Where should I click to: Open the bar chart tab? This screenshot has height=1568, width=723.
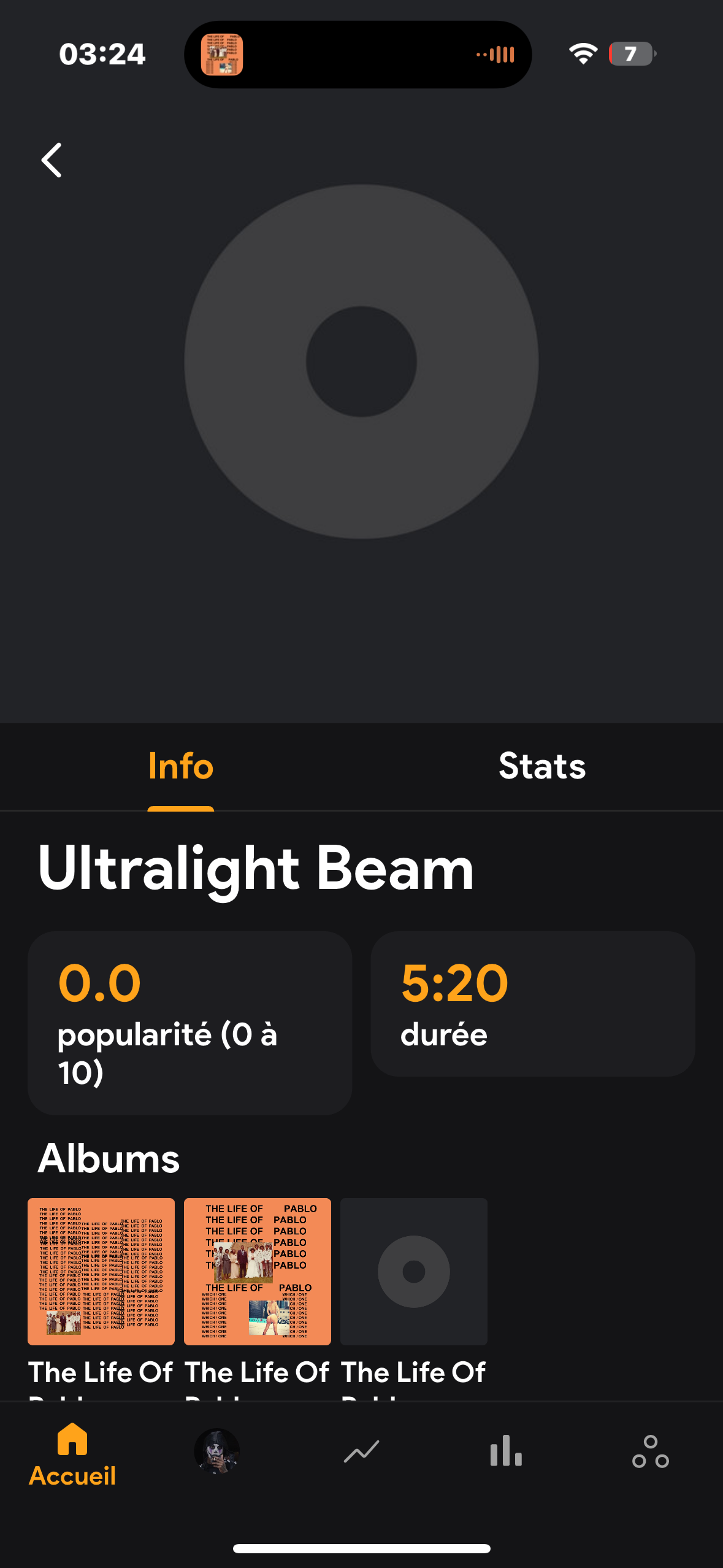pos(506,1451)
